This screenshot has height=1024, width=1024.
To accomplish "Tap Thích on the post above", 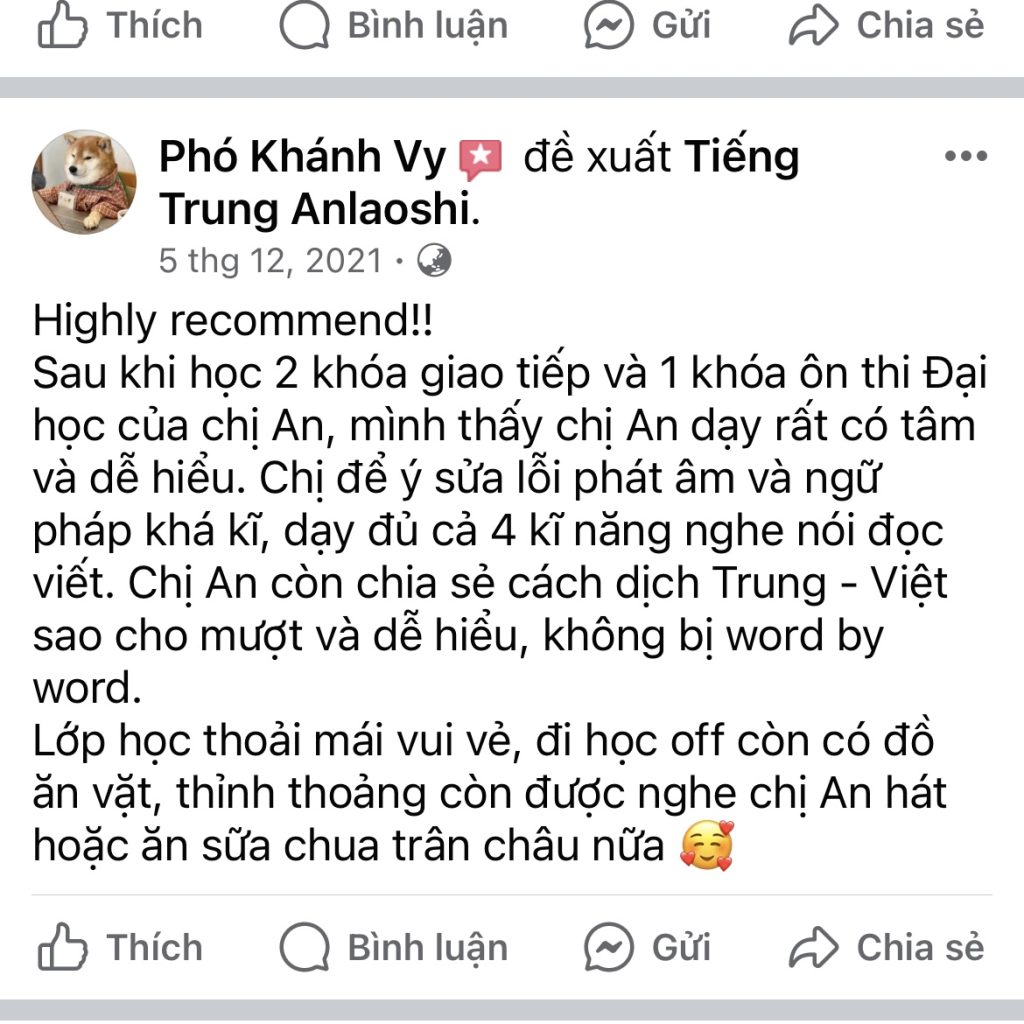I will coord(120,25).
